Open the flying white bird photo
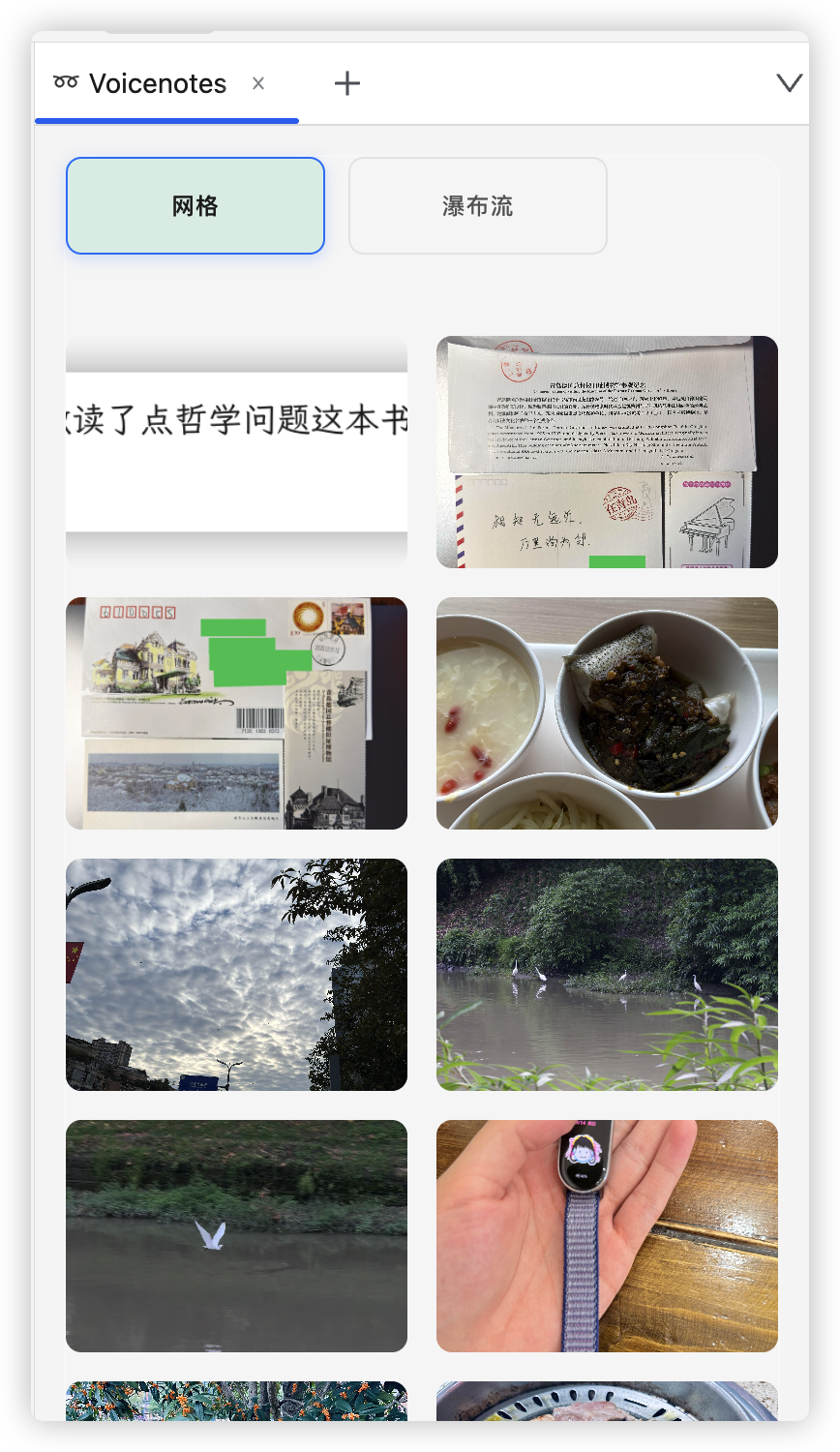This screenshot has height=1452, width=840. click(x=235, y=1235)
